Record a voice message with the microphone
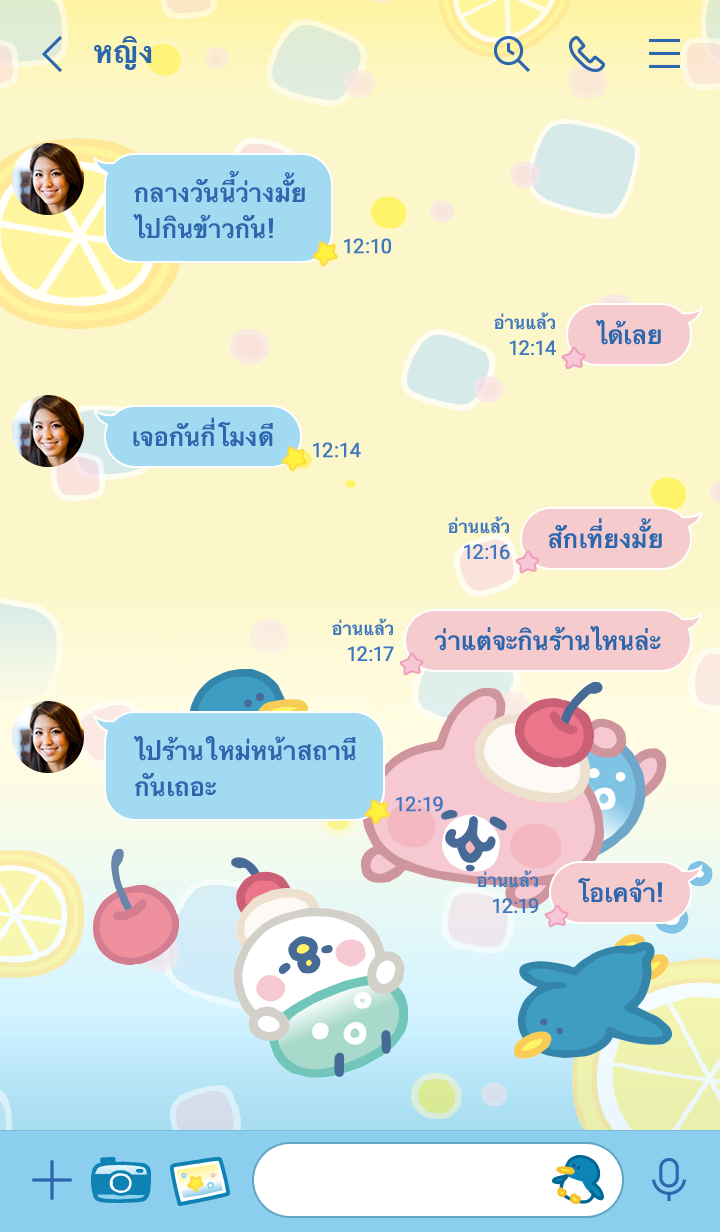Image resolution: width=720 pixels, height=1232 pixels. pyautogui.click(x=669, y=1181)
